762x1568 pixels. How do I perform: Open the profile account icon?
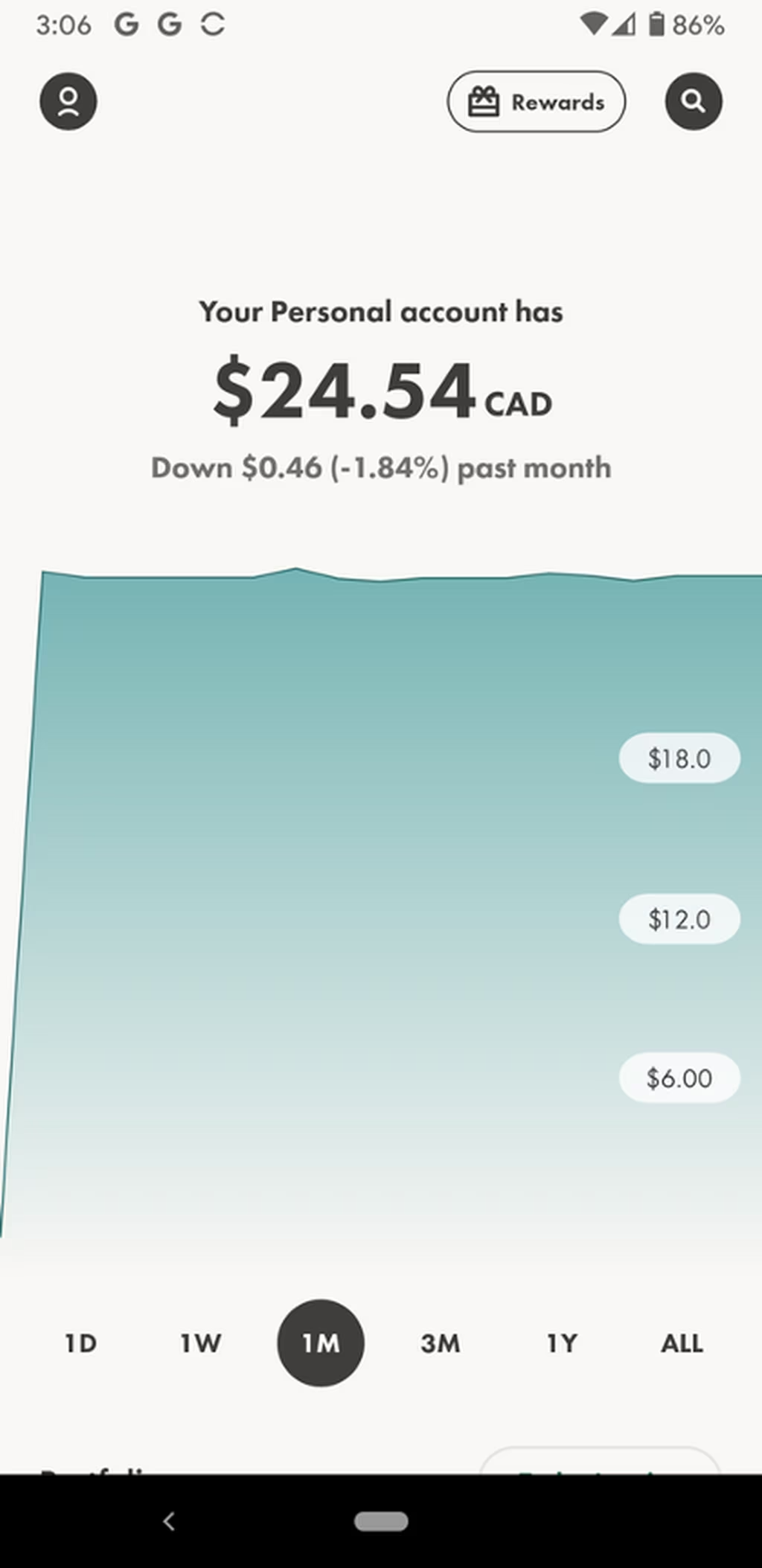point(68,101)
